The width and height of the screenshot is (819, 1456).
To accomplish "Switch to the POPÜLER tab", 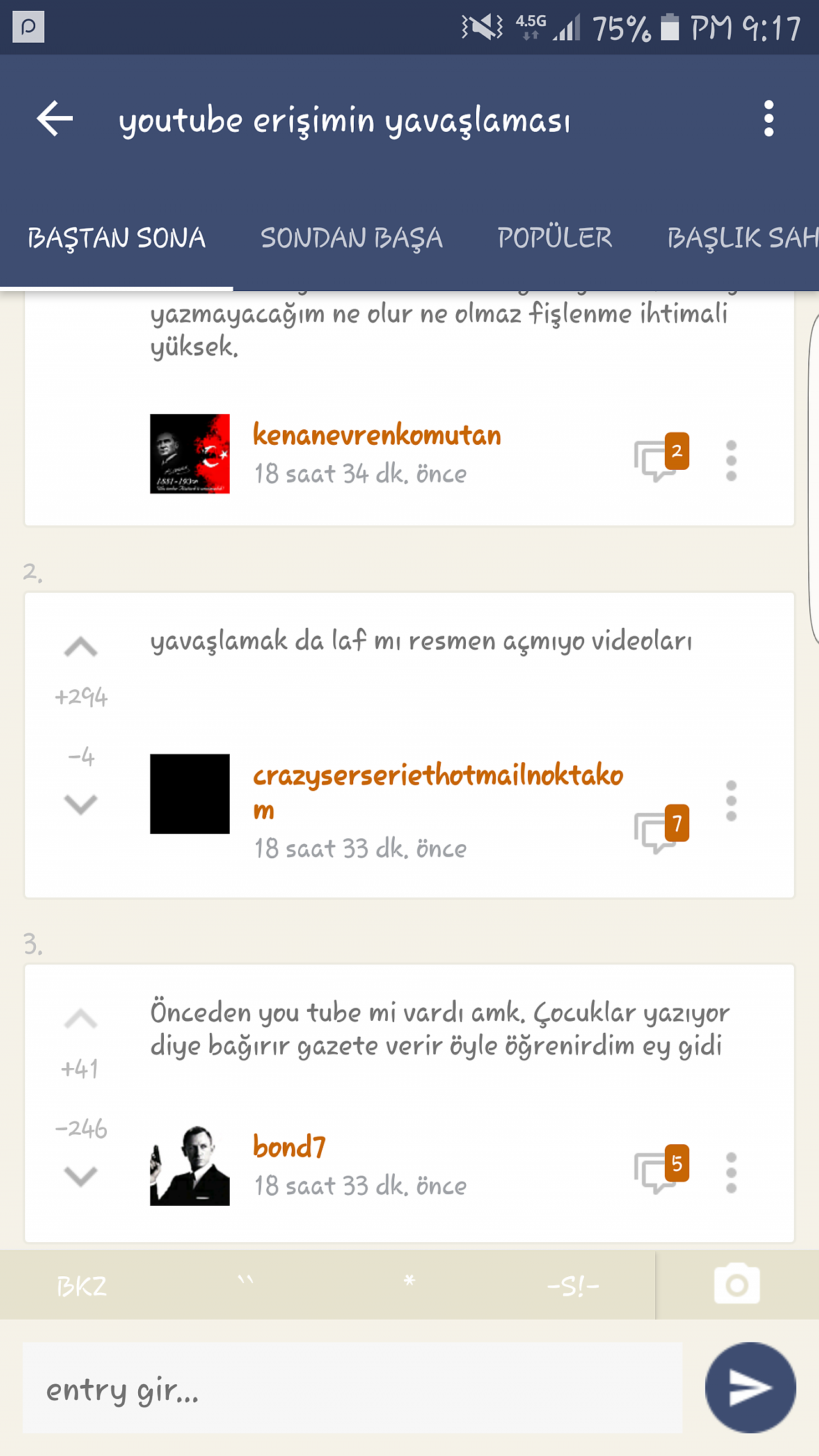I will pos(555,238).
